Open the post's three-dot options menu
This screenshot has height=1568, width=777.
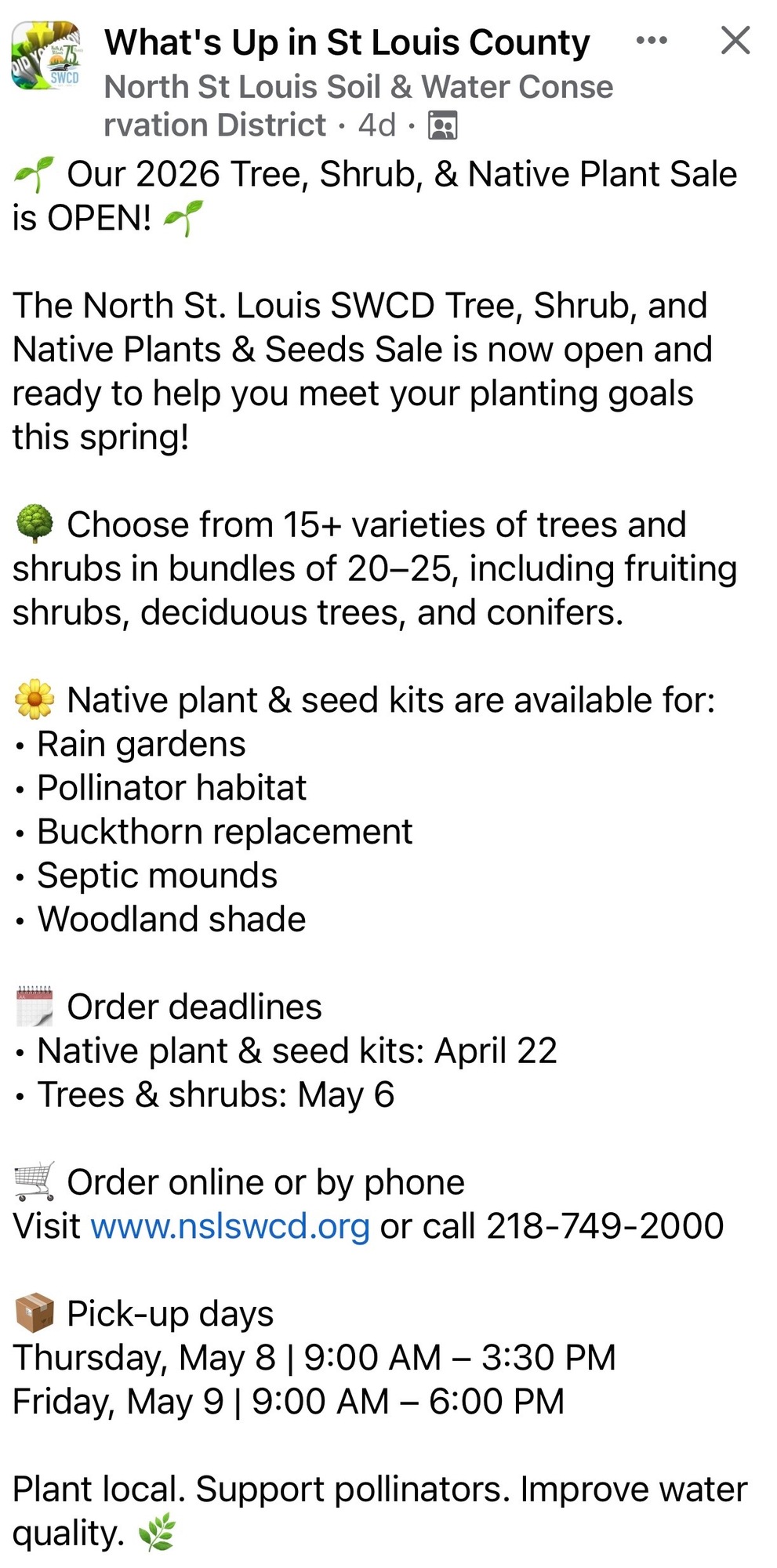652,41
